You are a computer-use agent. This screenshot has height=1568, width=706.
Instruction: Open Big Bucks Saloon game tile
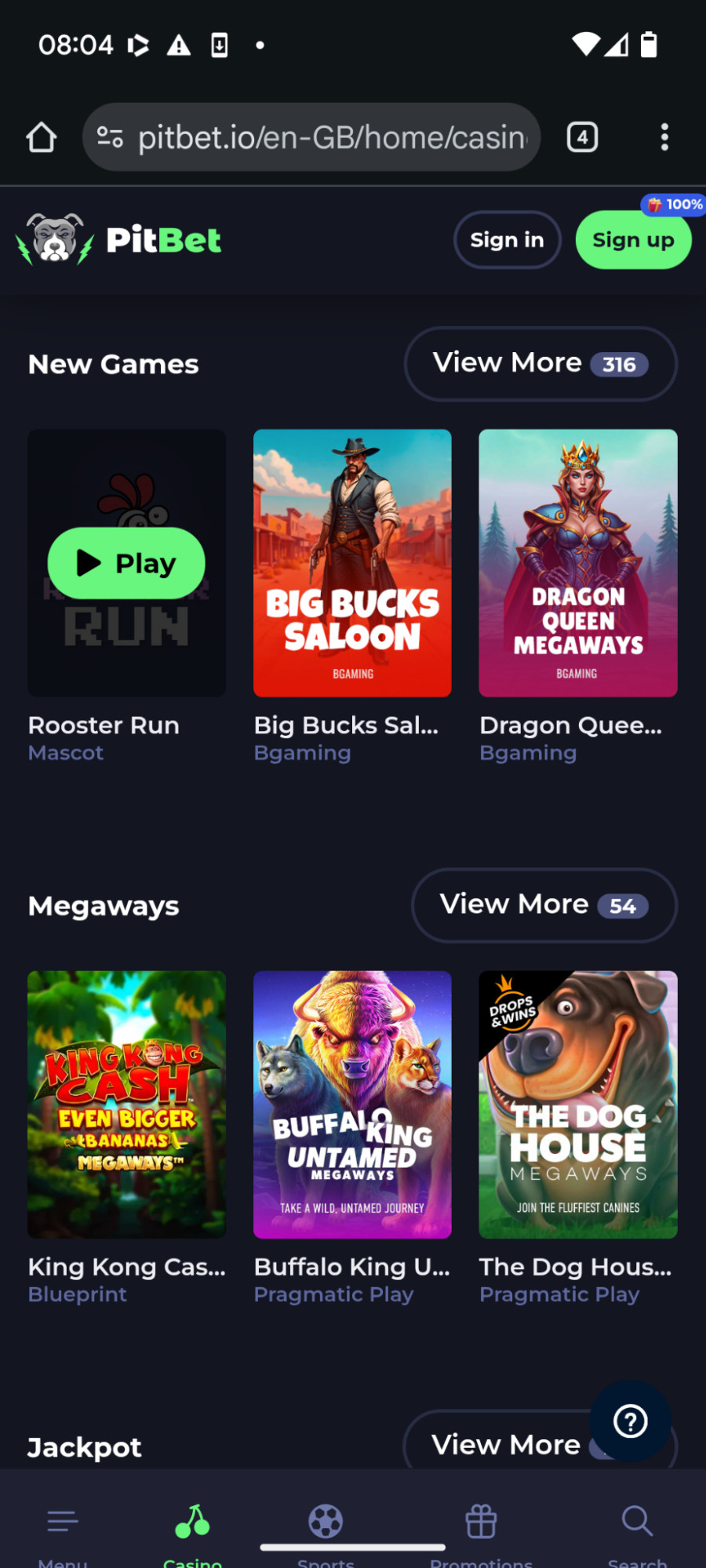pyautogui.click(x=352, y=562)
